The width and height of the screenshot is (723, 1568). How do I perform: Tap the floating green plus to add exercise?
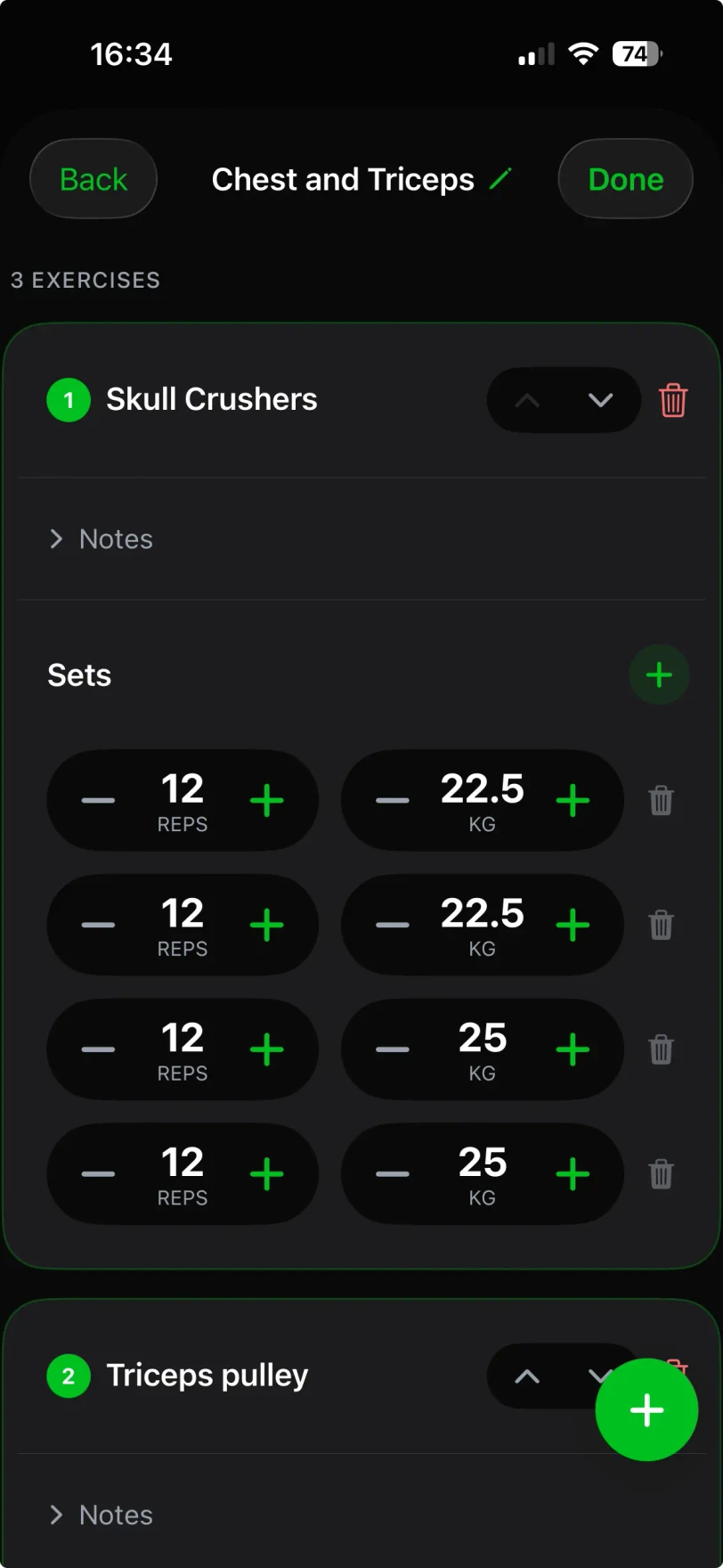point(647,1409)
